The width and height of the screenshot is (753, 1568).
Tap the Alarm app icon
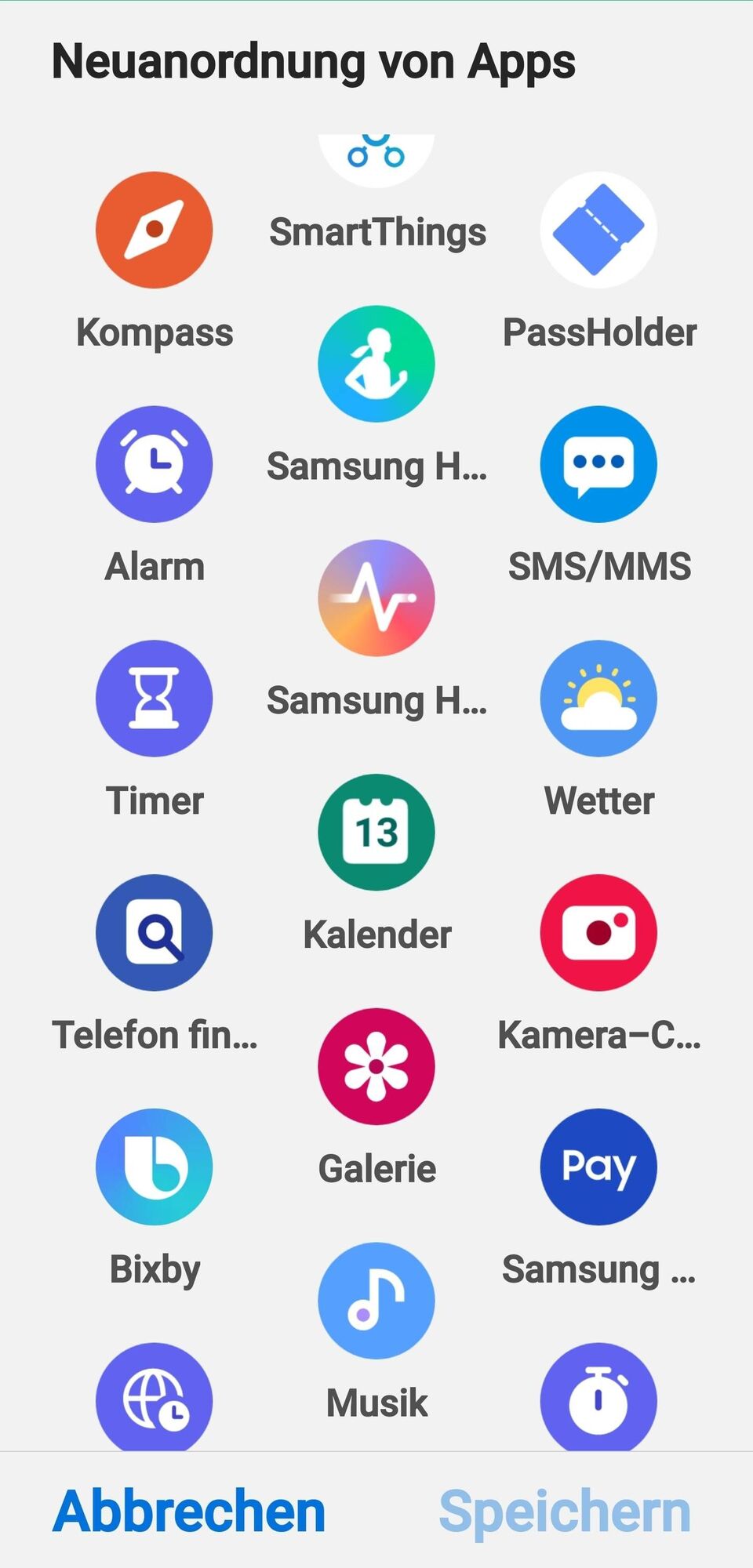pos(155,464)
